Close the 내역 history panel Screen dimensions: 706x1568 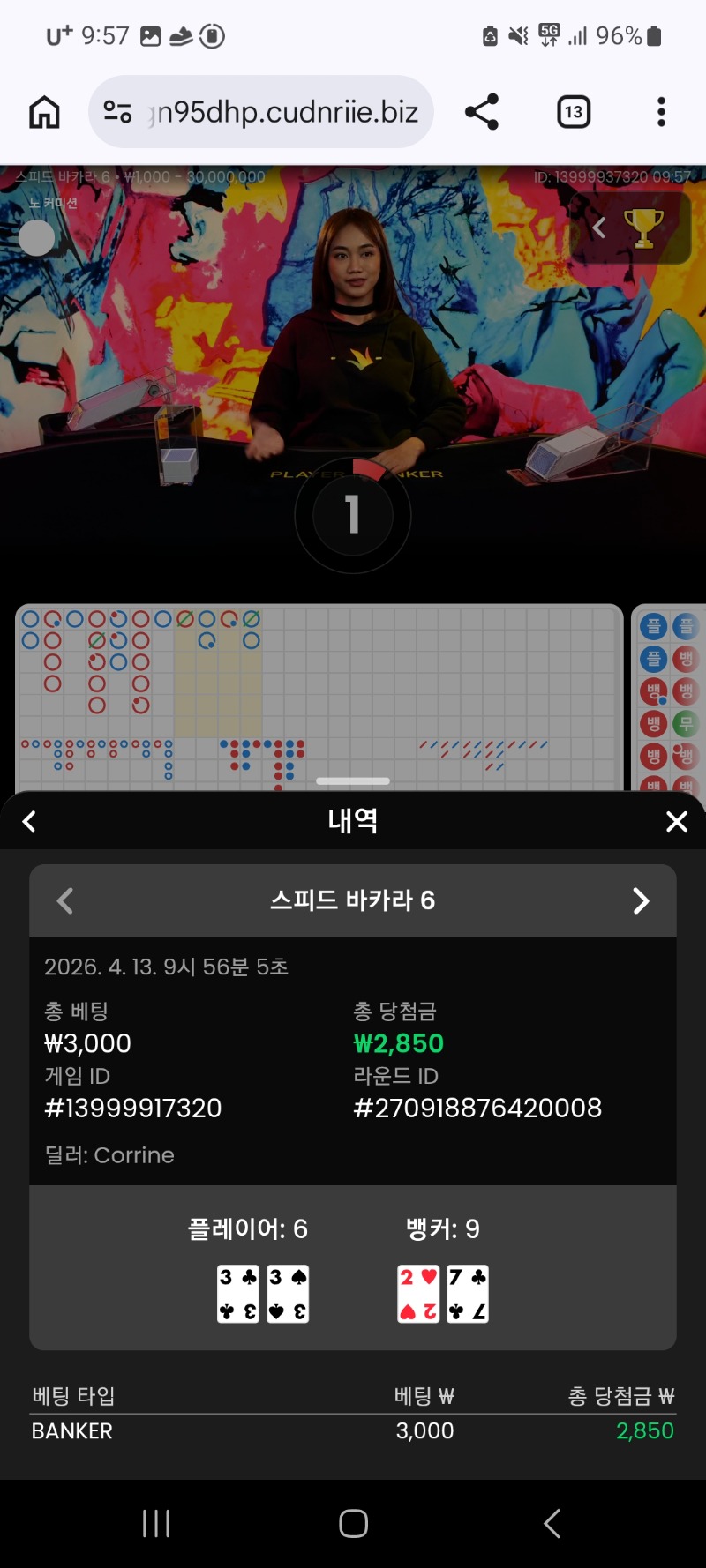pyautogui.click(x=676, y=821)
